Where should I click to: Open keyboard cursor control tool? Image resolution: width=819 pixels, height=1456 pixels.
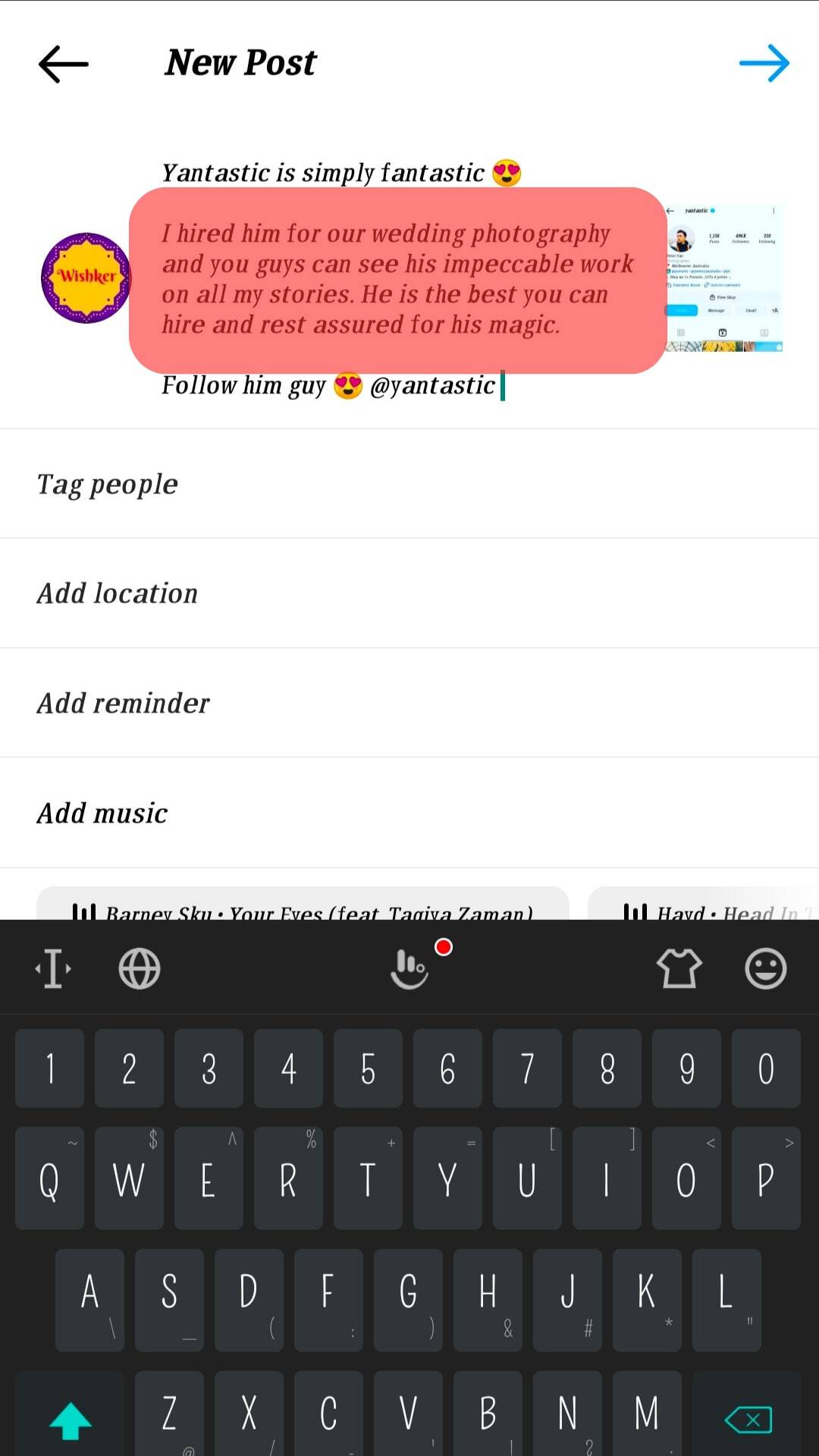pyautogui.click(x=53, y=968)
